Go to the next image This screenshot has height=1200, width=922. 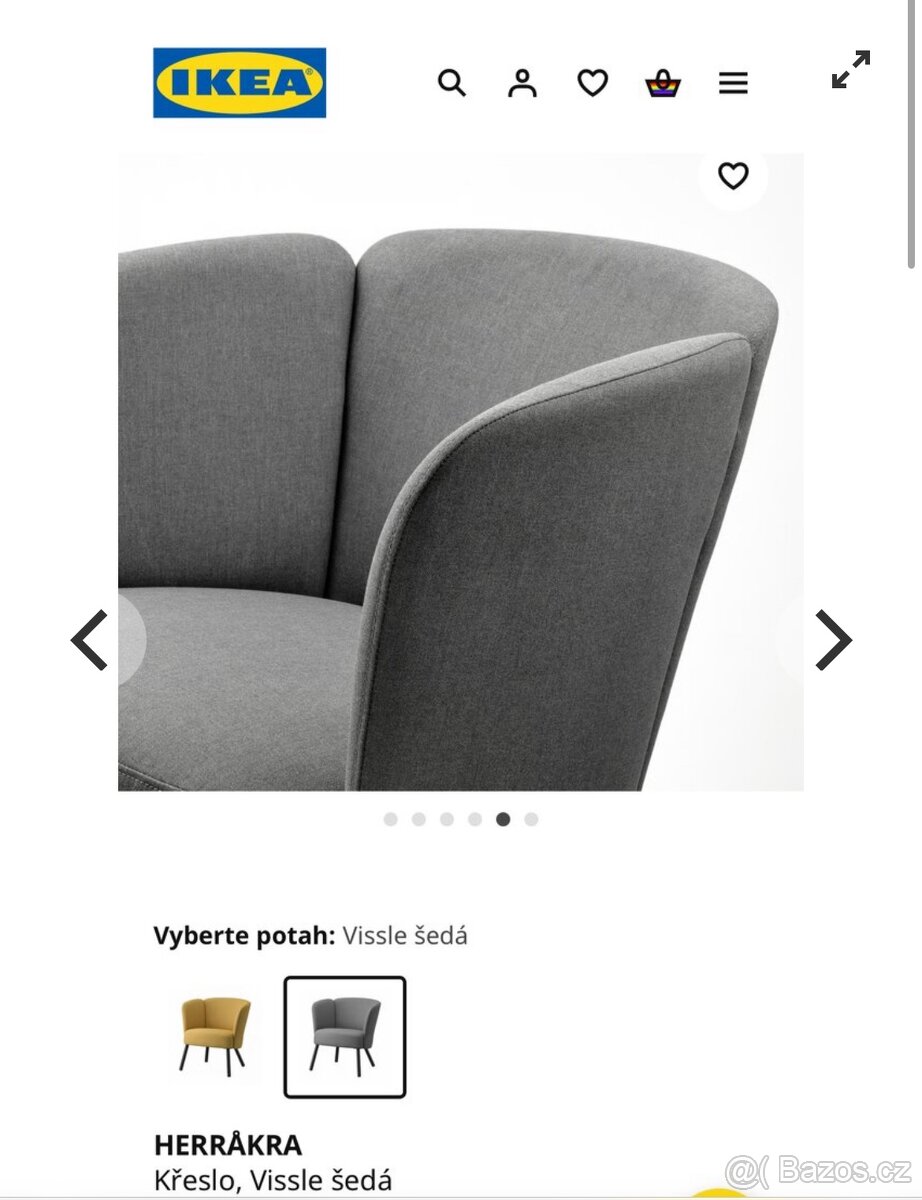click(x=832, y=640)
